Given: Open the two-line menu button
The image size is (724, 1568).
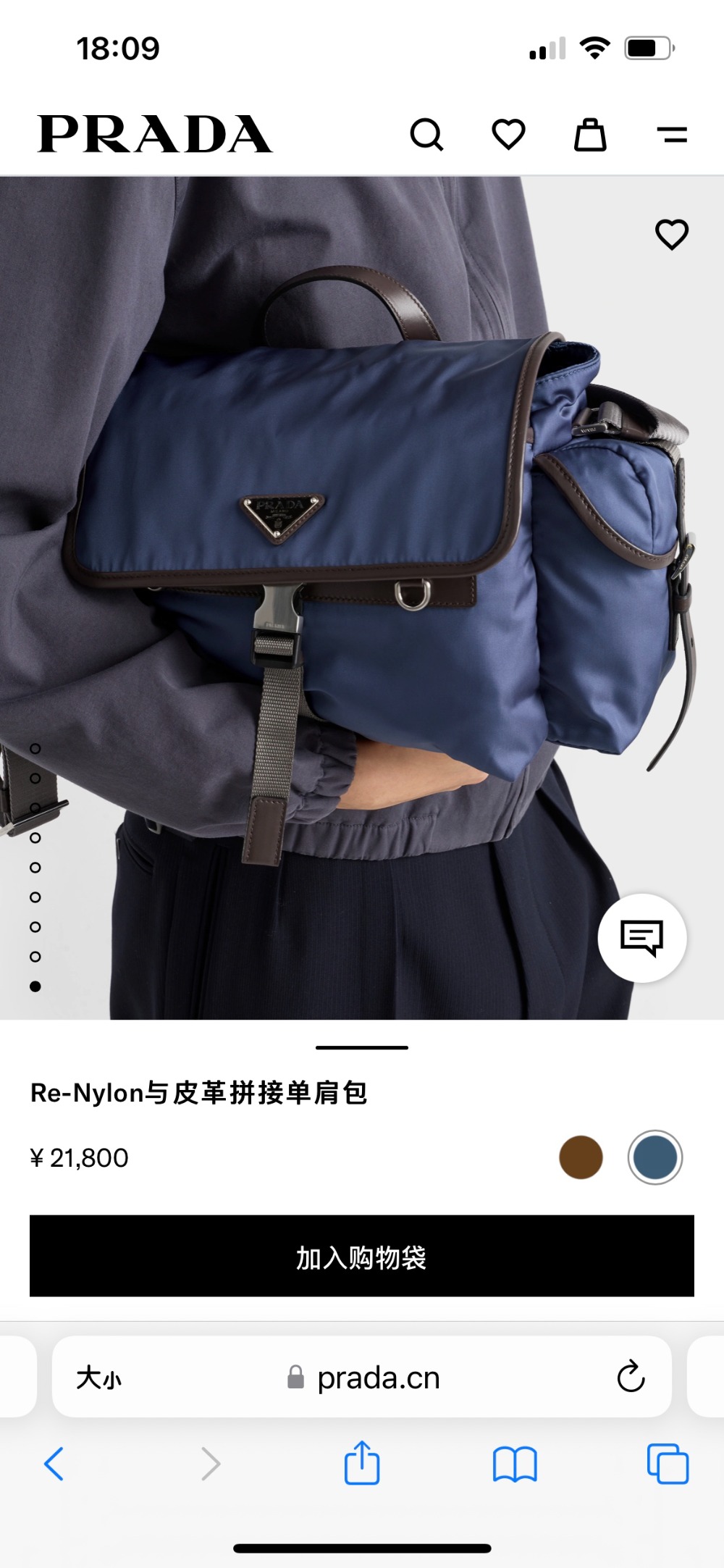Looking at the screenshot, I should (672, 135).
